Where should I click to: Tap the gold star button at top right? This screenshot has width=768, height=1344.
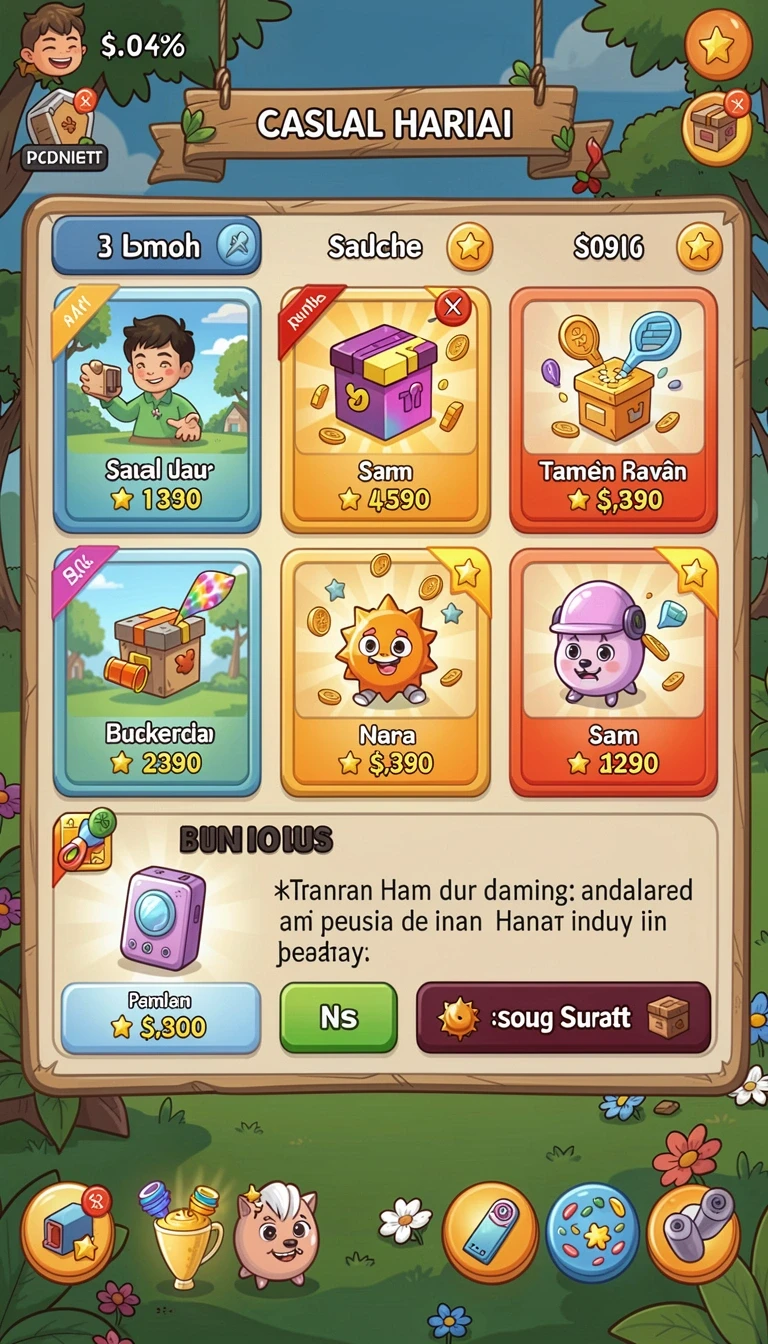[718, 44]
